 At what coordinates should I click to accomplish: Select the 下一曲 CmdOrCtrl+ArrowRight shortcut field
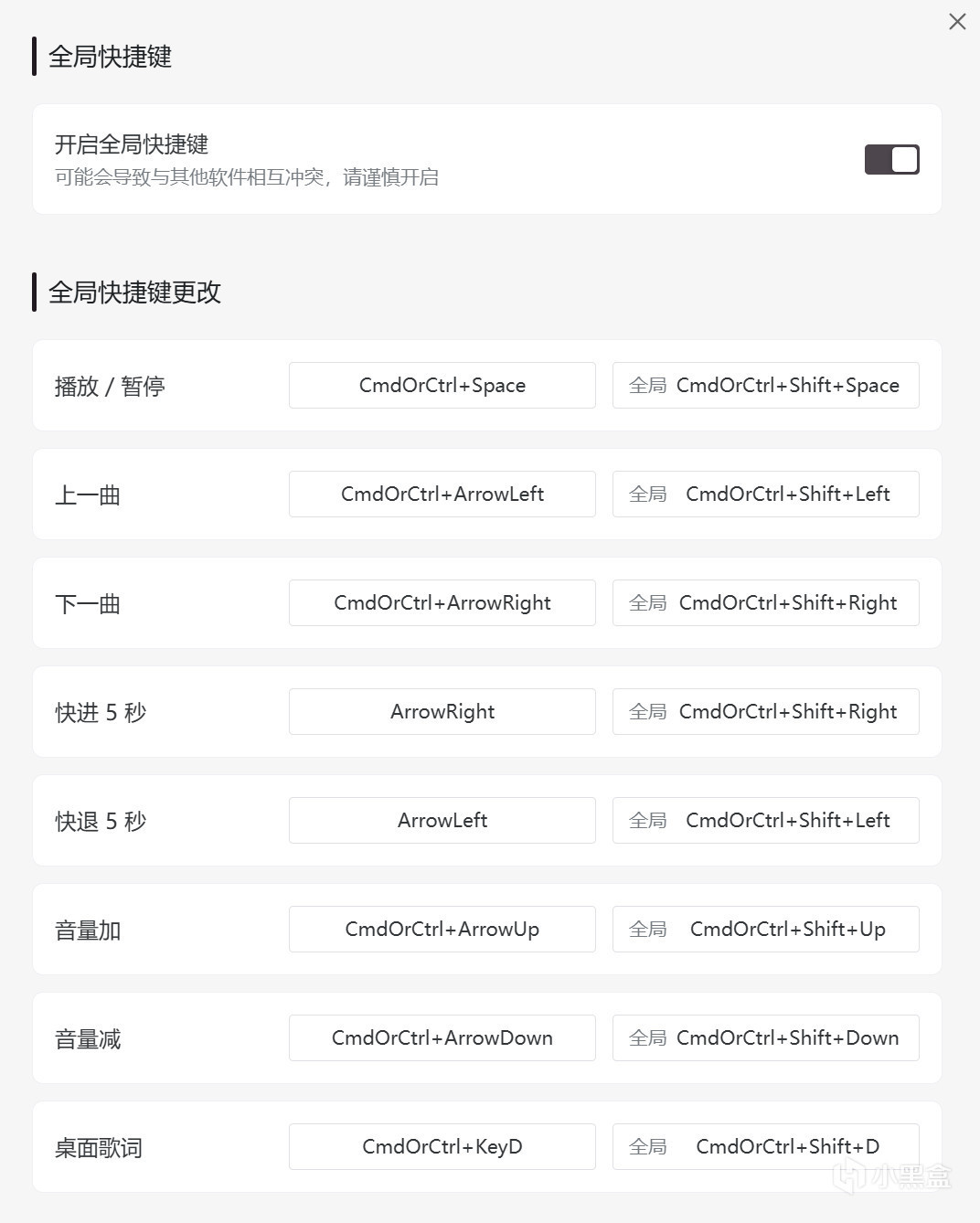click(x=442, y=603)
